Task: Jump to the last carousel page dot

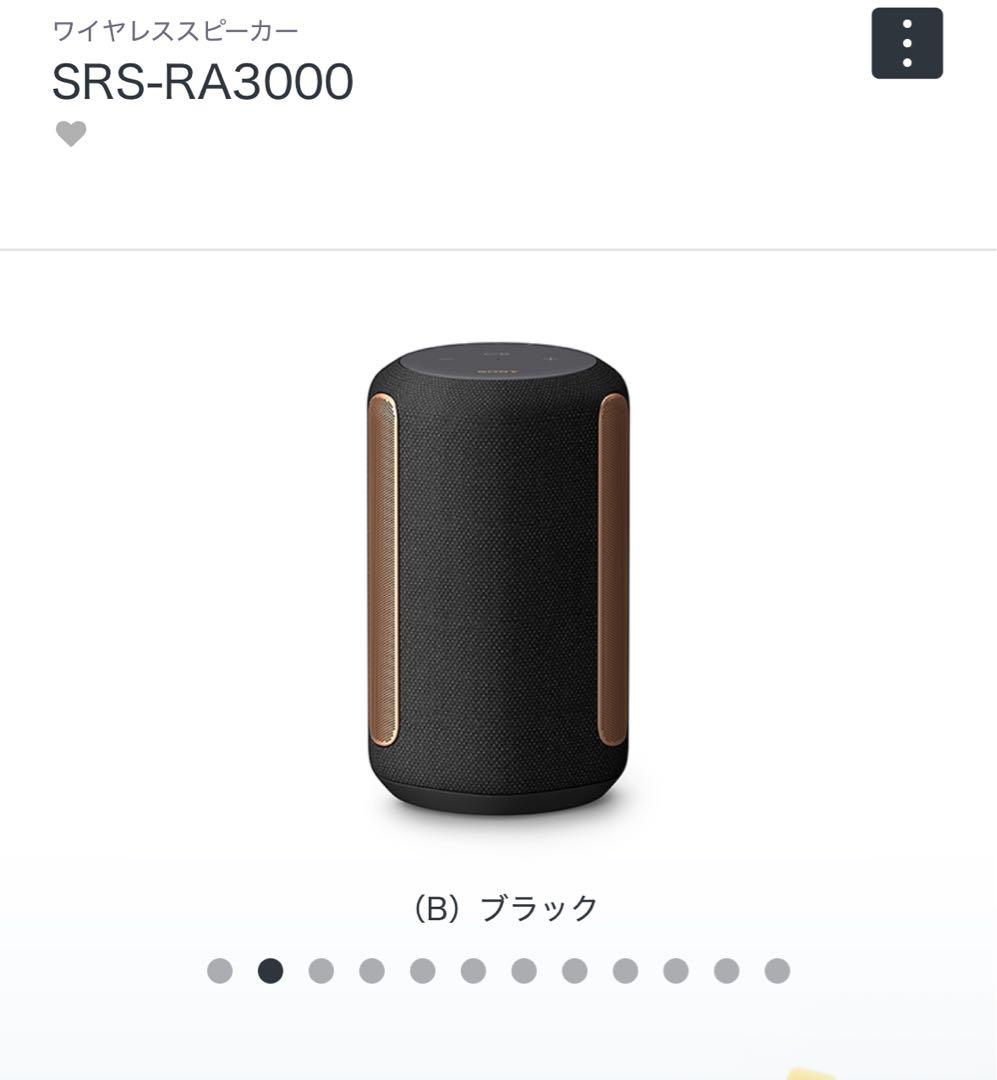Action: click(x=777, y=971)
